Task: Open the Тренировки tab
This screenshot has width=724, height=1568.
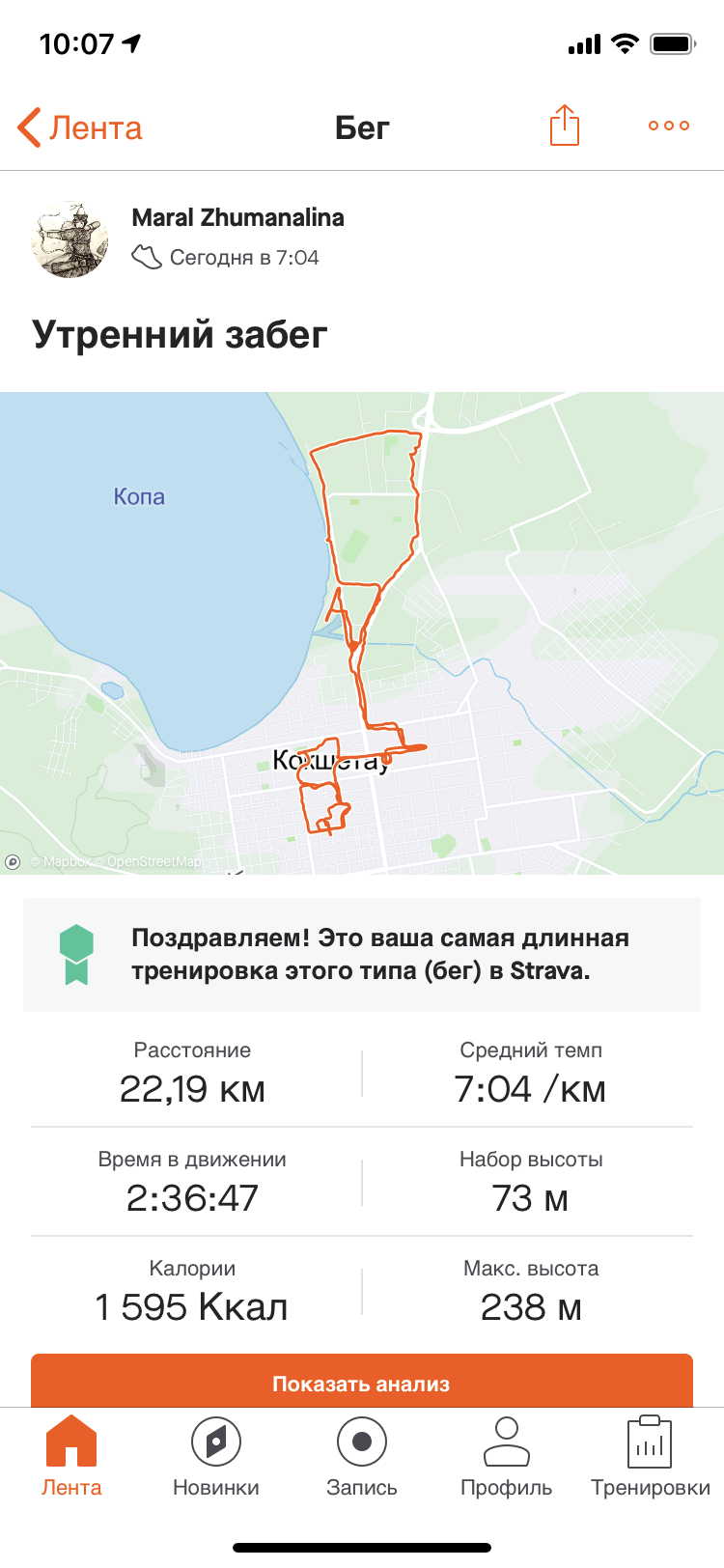Action: [x=650, y=1456]
